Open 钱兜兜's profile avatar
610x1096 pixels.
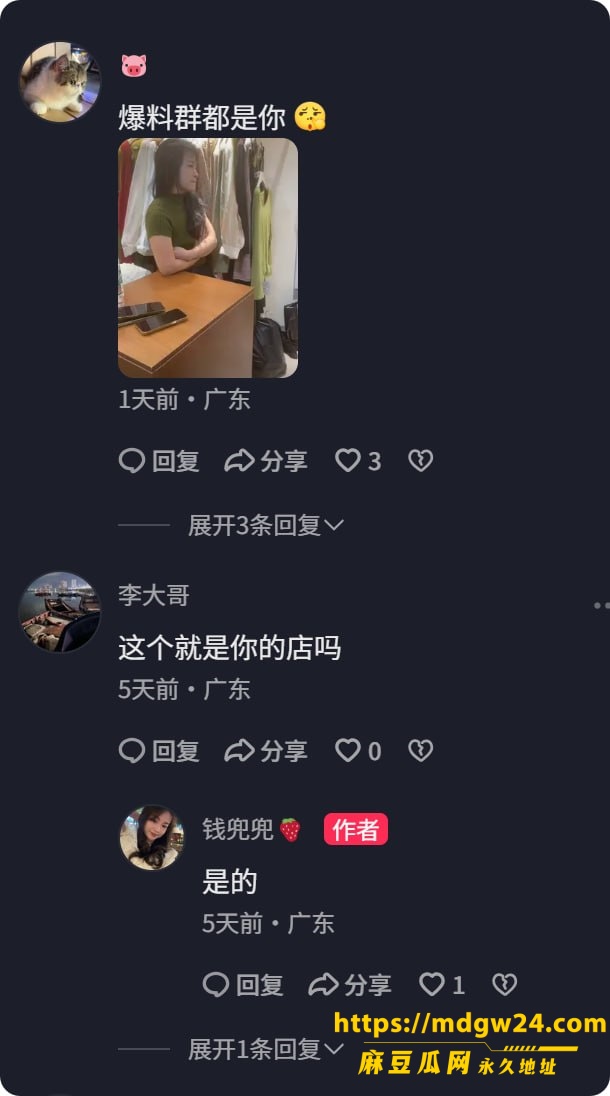point(152,837)
